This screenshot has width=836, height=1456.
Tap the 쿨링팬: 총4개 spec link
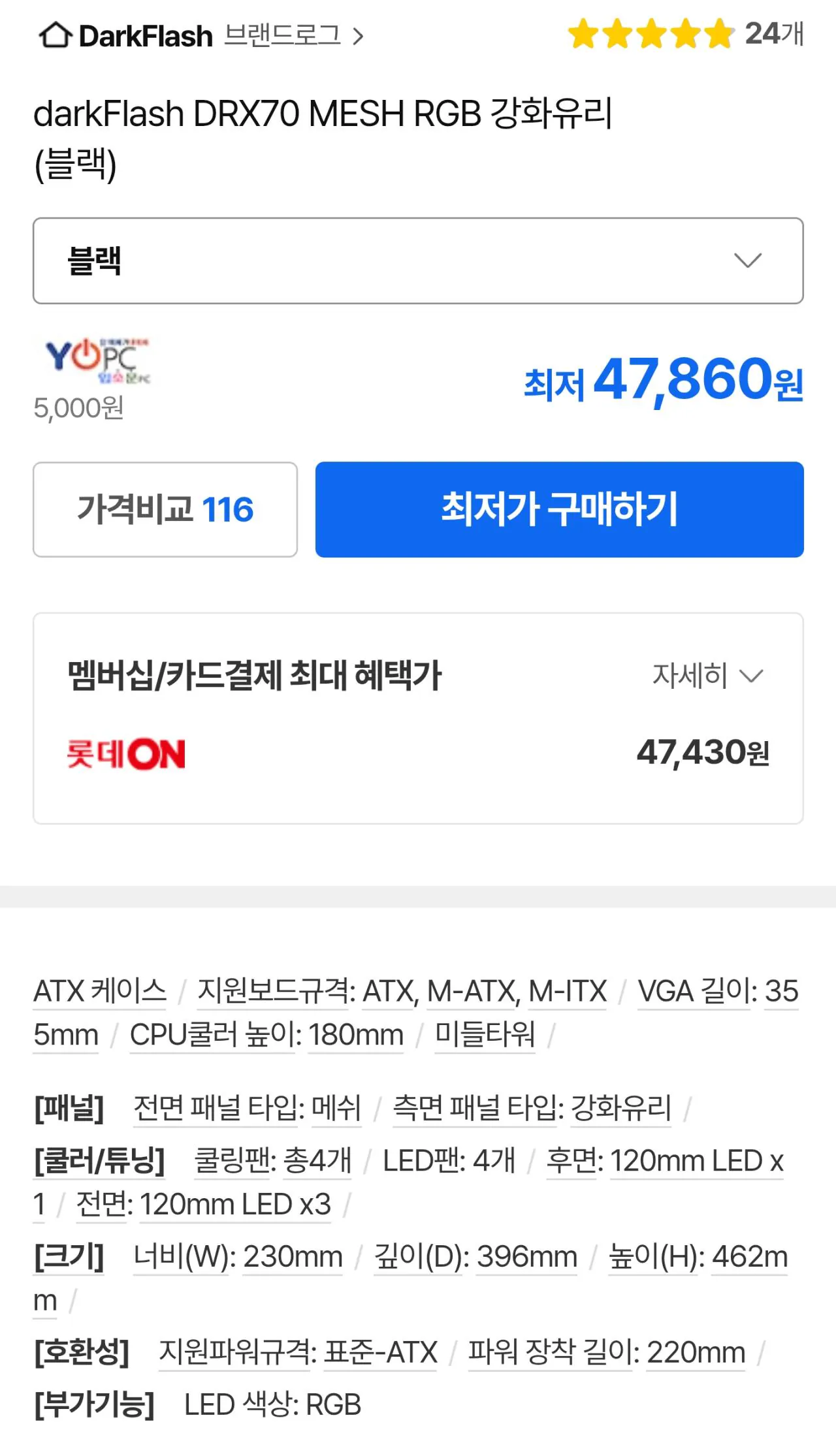(x=273, y=1161)
